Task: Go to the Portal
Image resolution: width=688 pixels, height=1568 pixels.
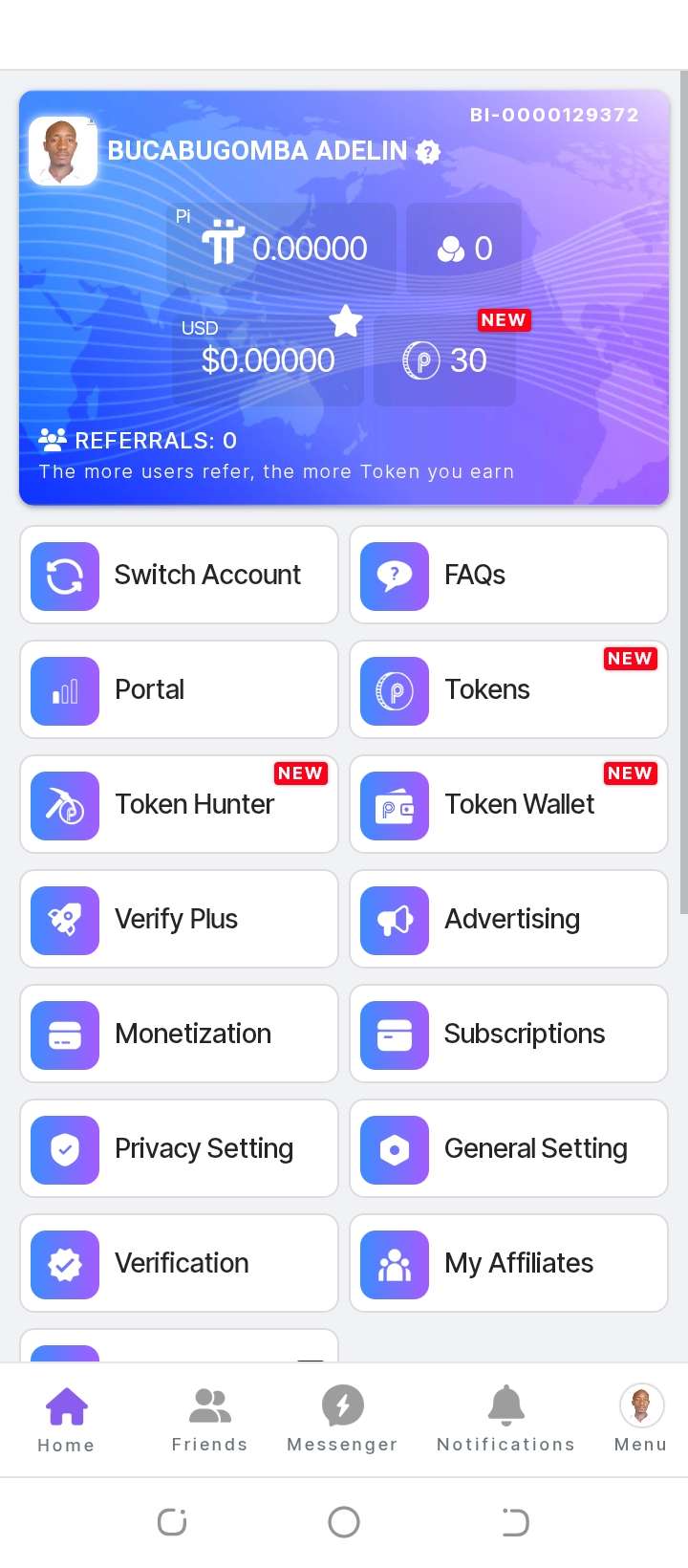Action: pyautogui.click(x=179, y=689)
